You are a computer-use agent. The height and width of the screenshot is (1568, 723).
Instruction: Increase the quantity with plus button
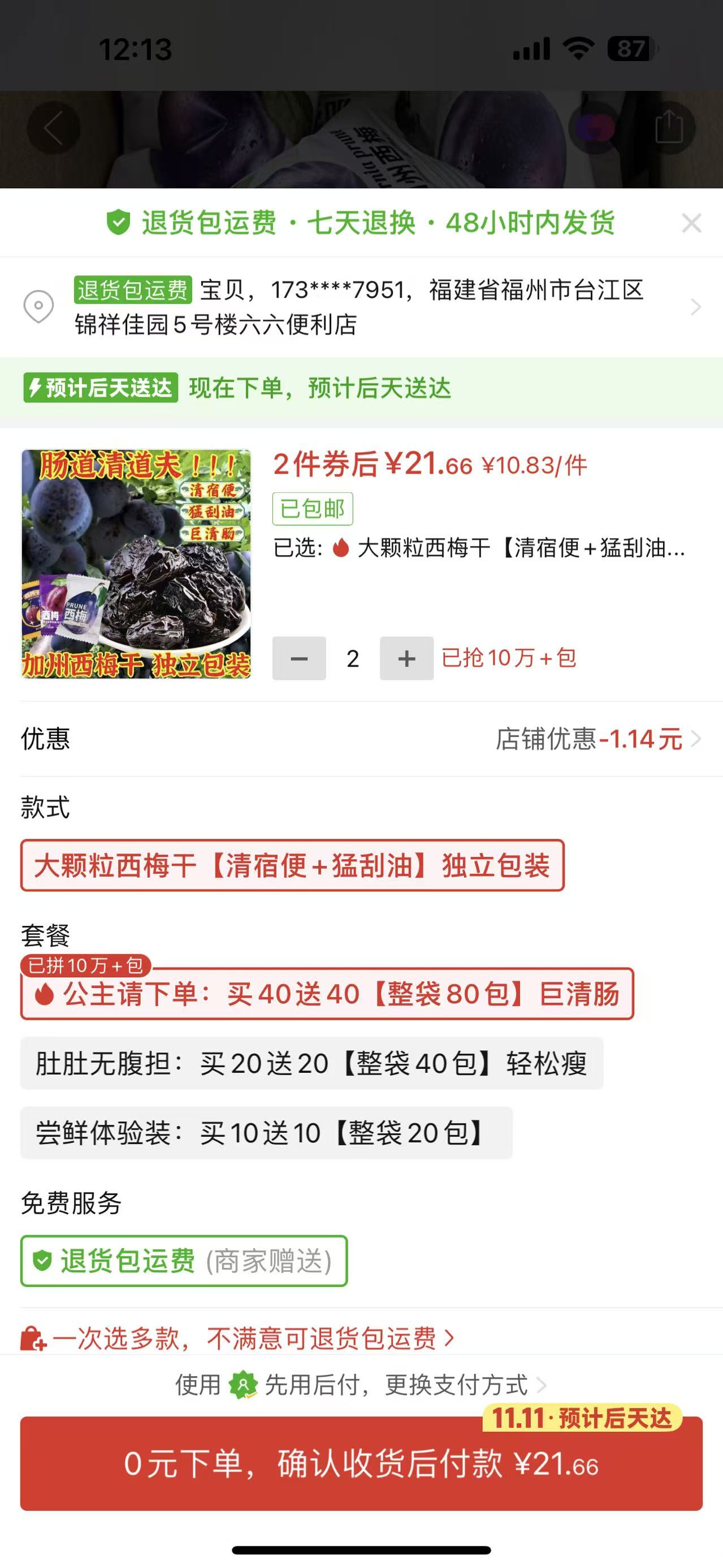(406, 658)
